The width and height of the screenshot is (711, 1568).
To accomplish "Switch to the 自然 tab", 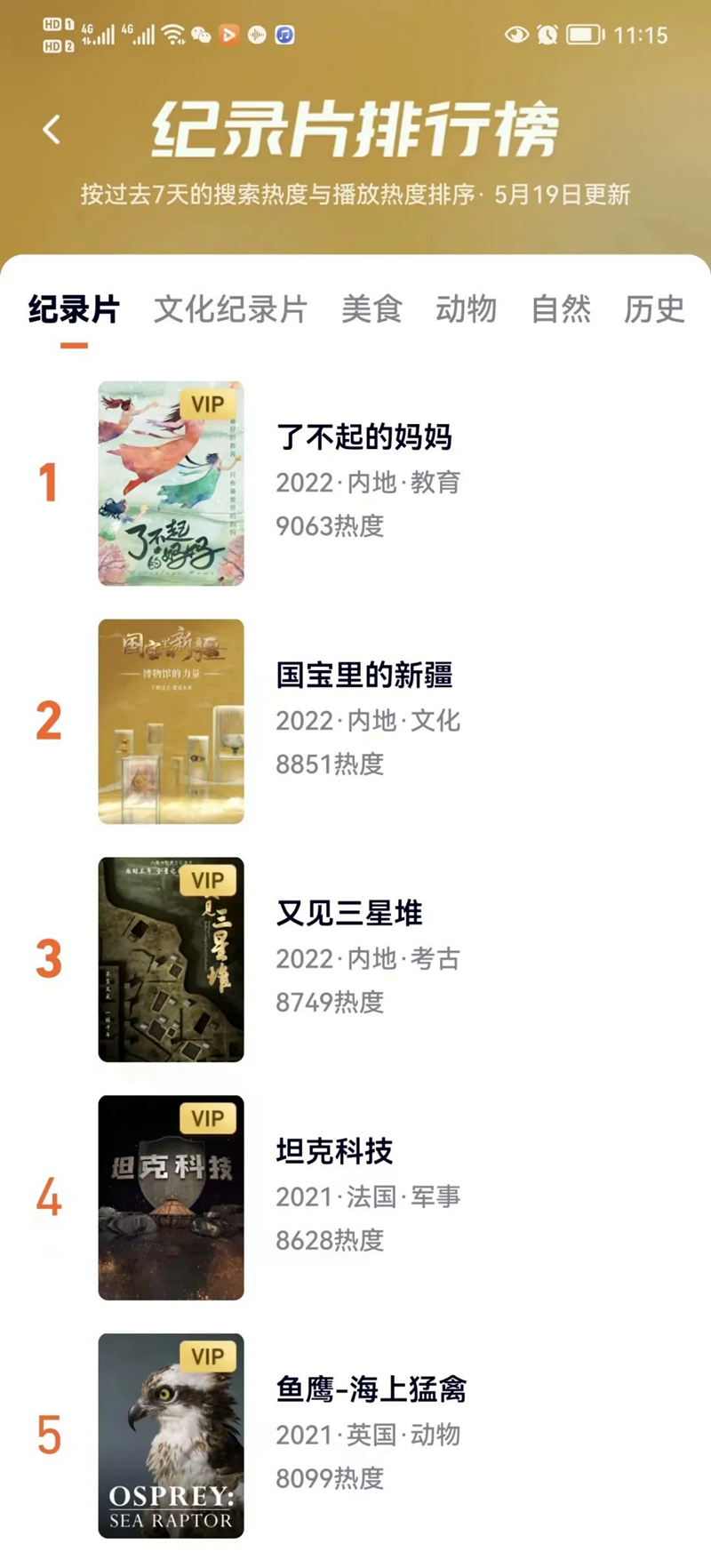I will [x=560, y=309].
